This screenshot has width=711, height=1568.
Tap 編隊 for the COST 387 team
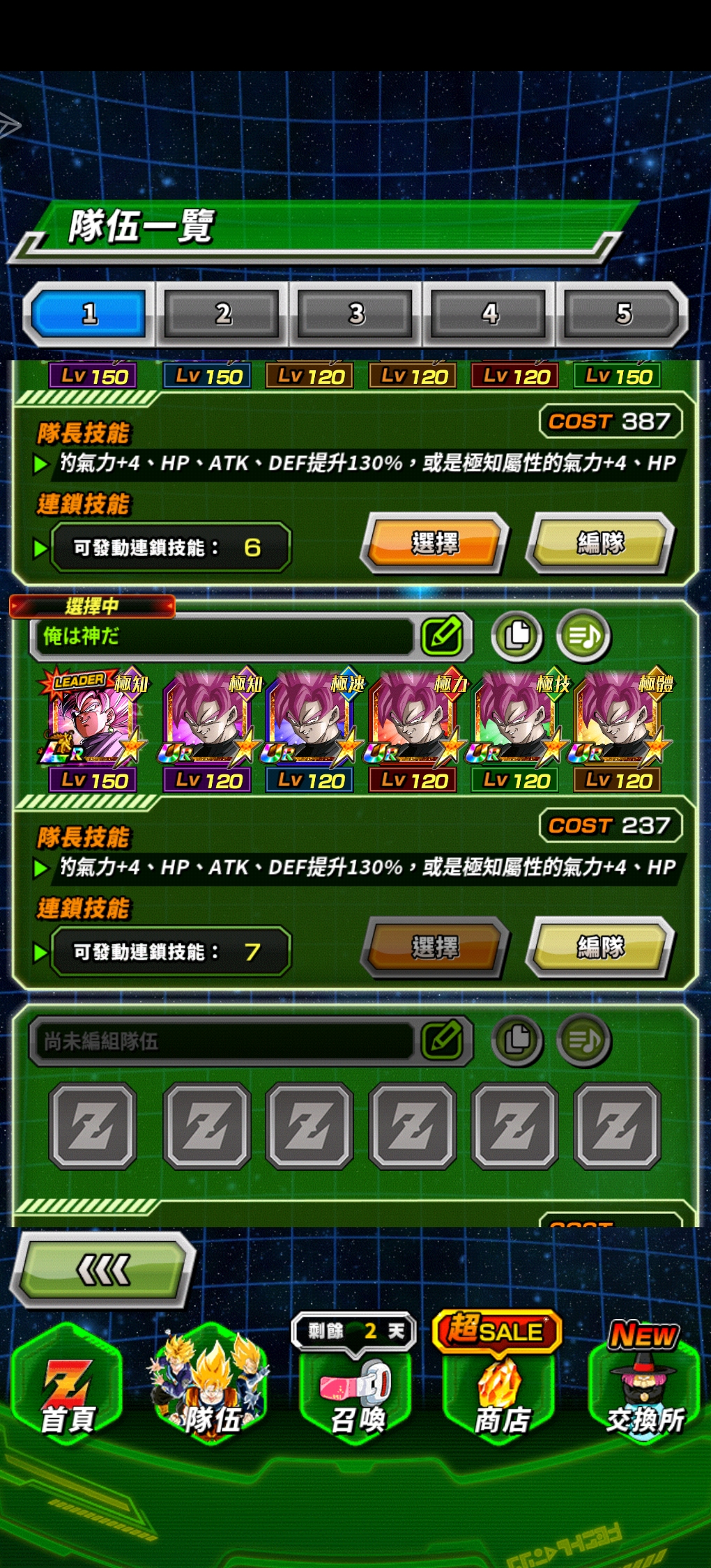(x=600, y=544)
